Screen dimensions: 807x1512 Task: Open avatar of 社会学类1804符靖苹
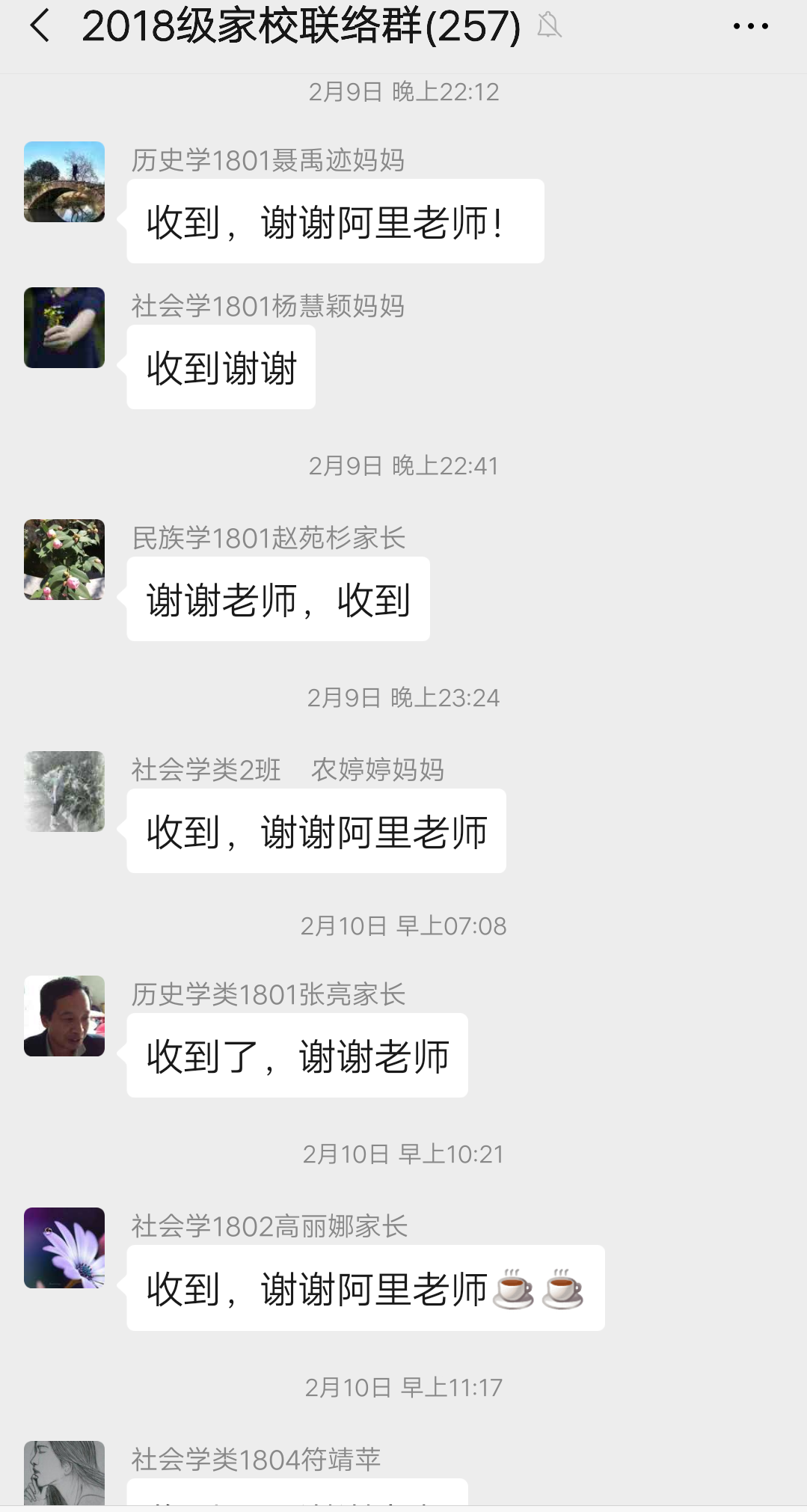tap(64, 1472)
